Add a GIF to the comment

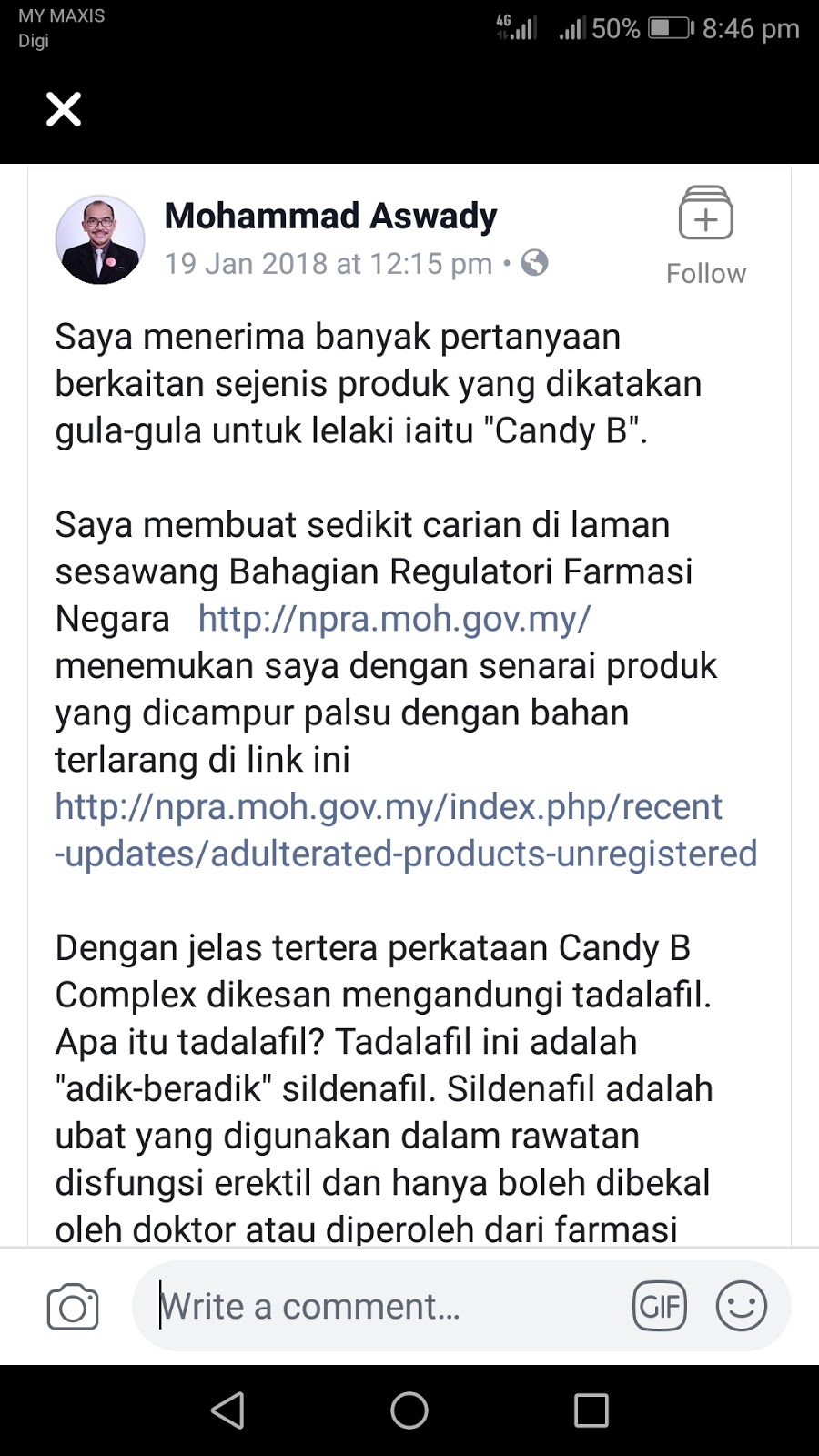point(659,1307)
